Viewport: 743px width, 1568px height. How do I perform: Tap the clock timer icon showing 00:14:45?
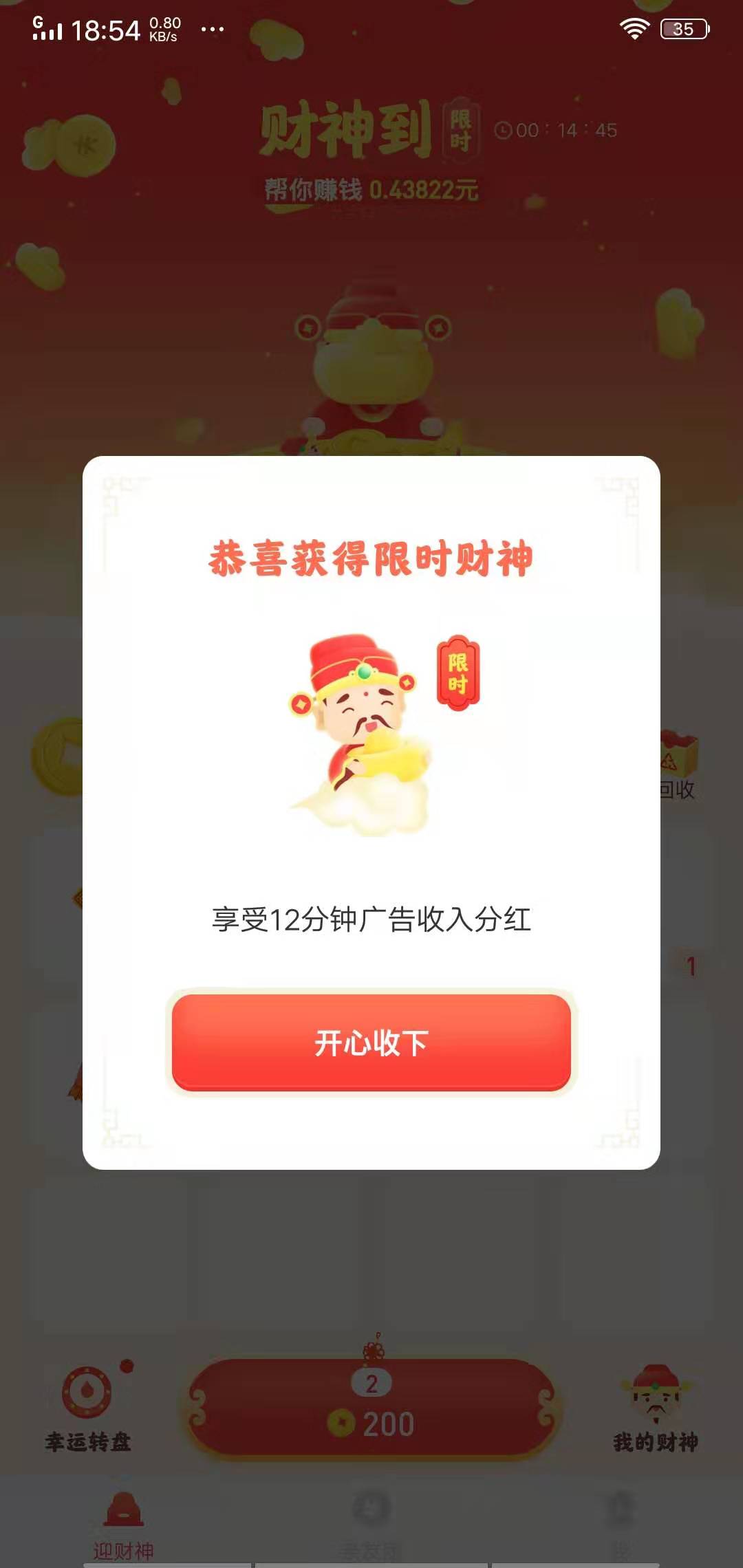pyautogui.click(x=504, y=129)
